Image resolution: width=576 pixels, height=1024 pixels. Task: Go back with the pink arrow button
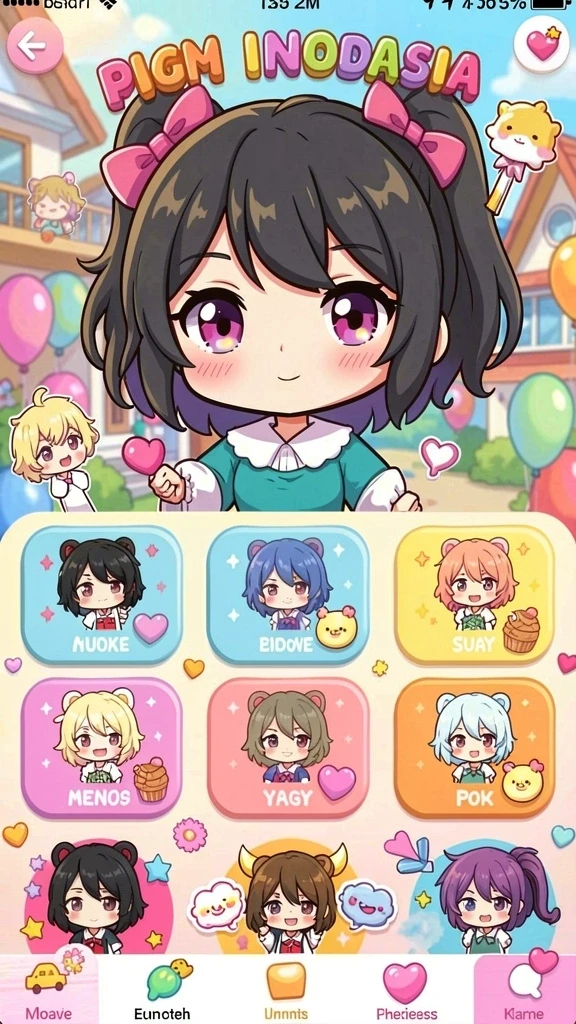click(35, 45)
